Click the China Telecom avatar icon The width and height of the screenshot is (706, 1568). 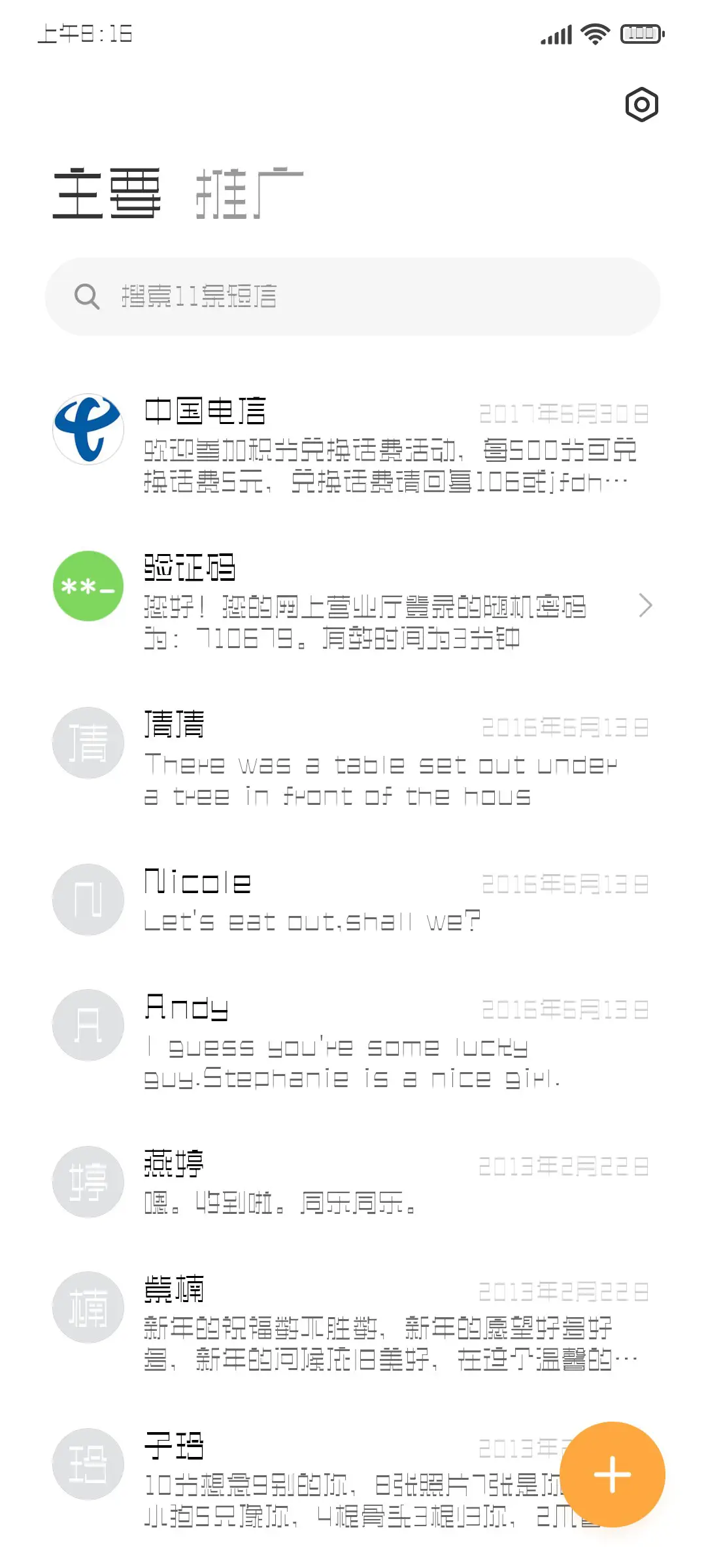[x=88, y=428]
